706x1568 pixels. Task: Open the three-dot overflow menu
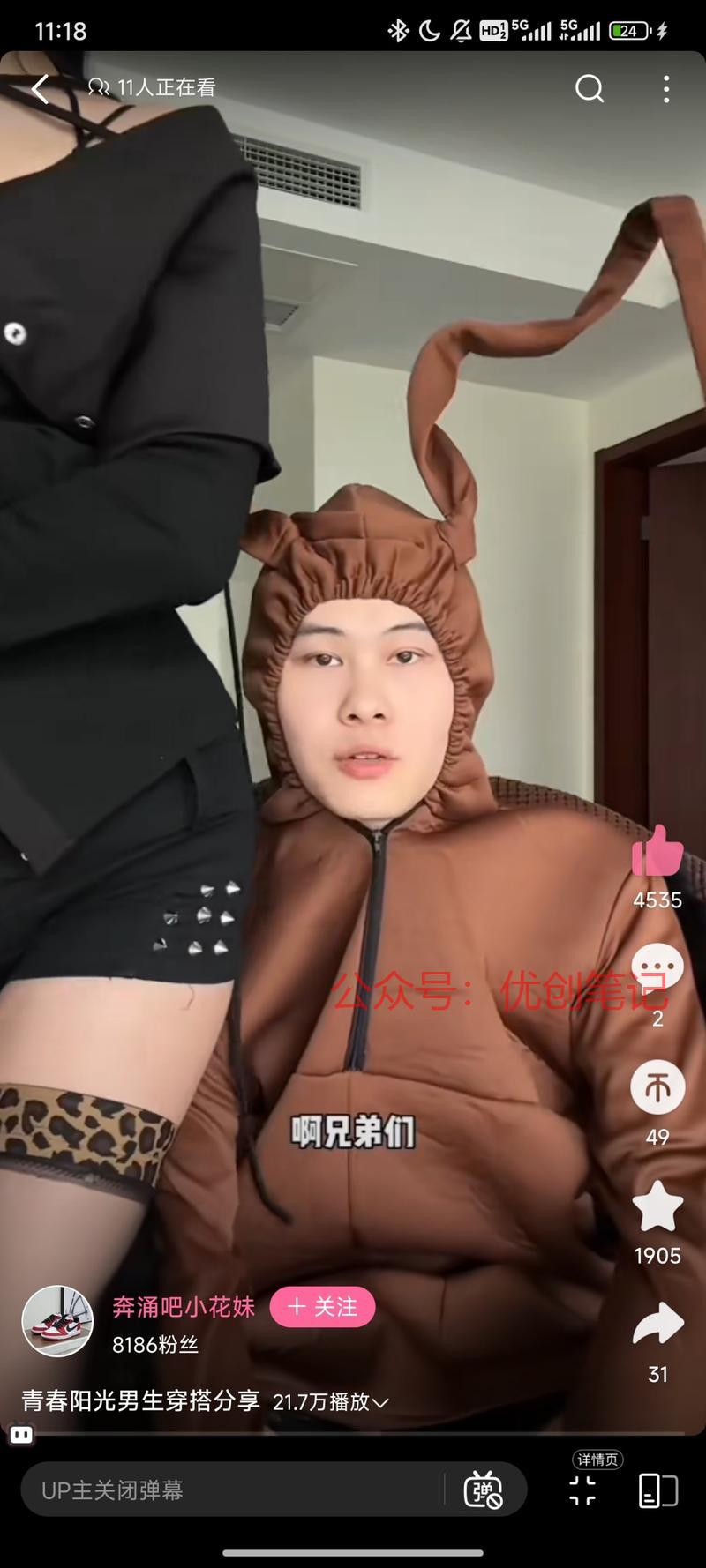(666, 88)
